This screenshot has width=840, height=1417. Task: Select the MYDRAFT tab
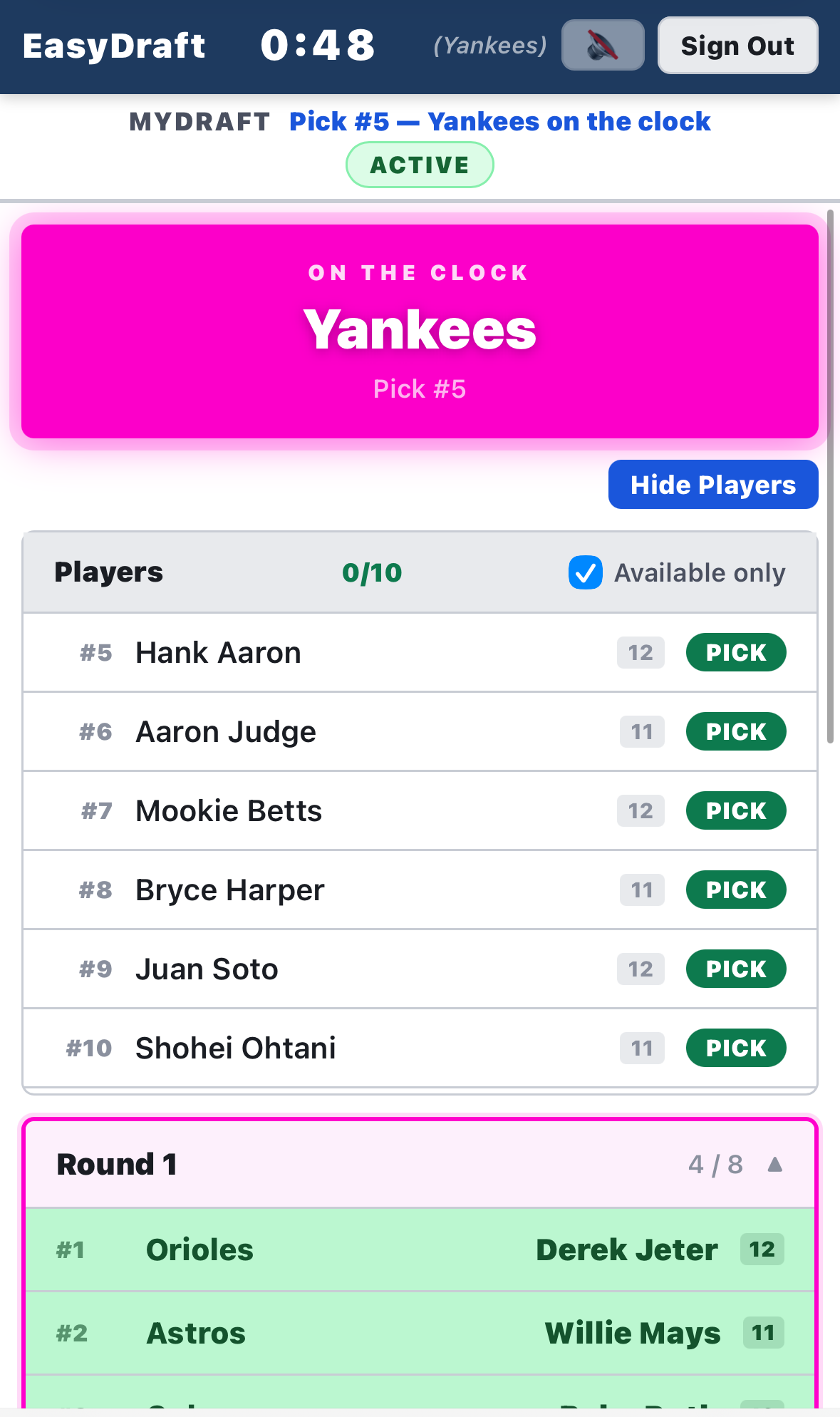click(x=199, y=121)
